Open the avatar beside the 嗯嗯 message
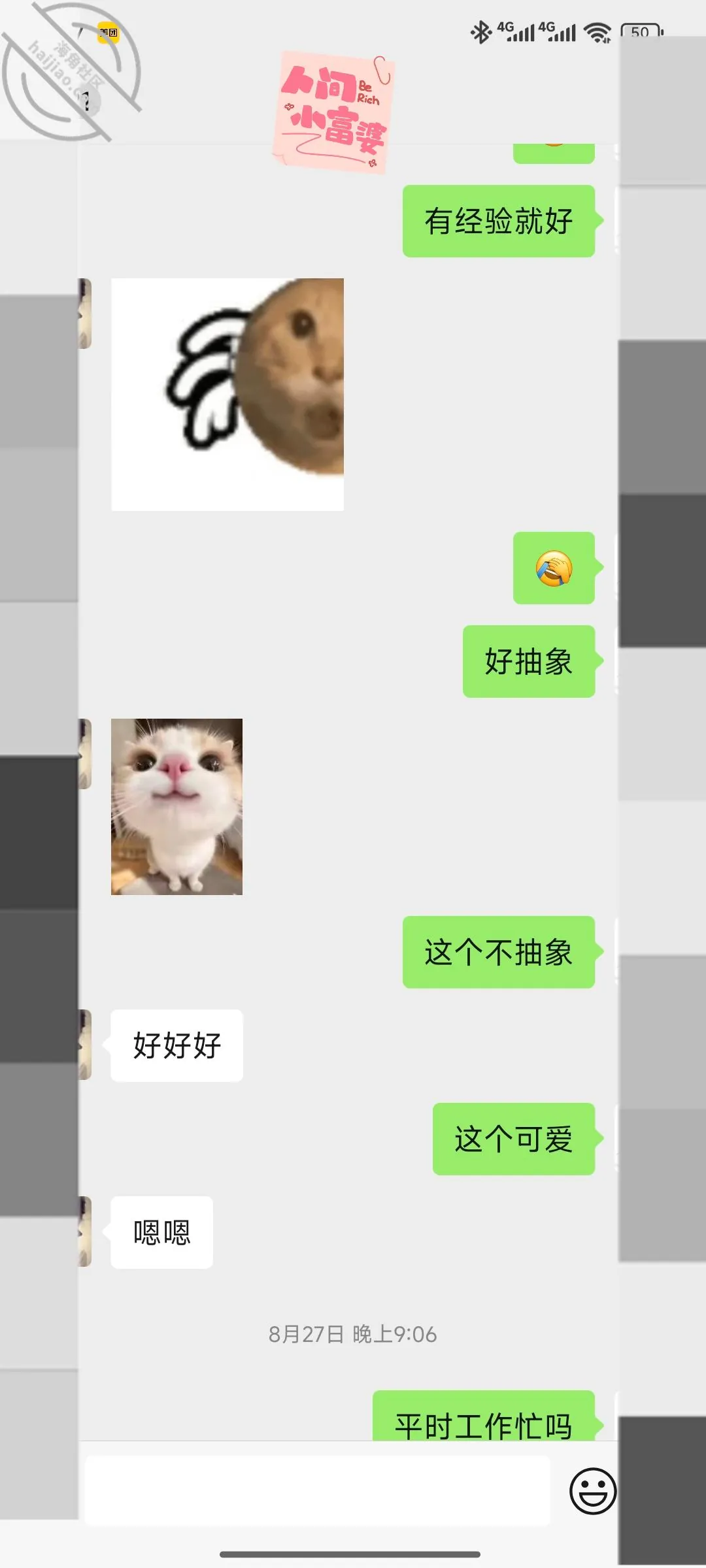The width and height of the screenshot is (706, 1568). [x=85, y=1232]
